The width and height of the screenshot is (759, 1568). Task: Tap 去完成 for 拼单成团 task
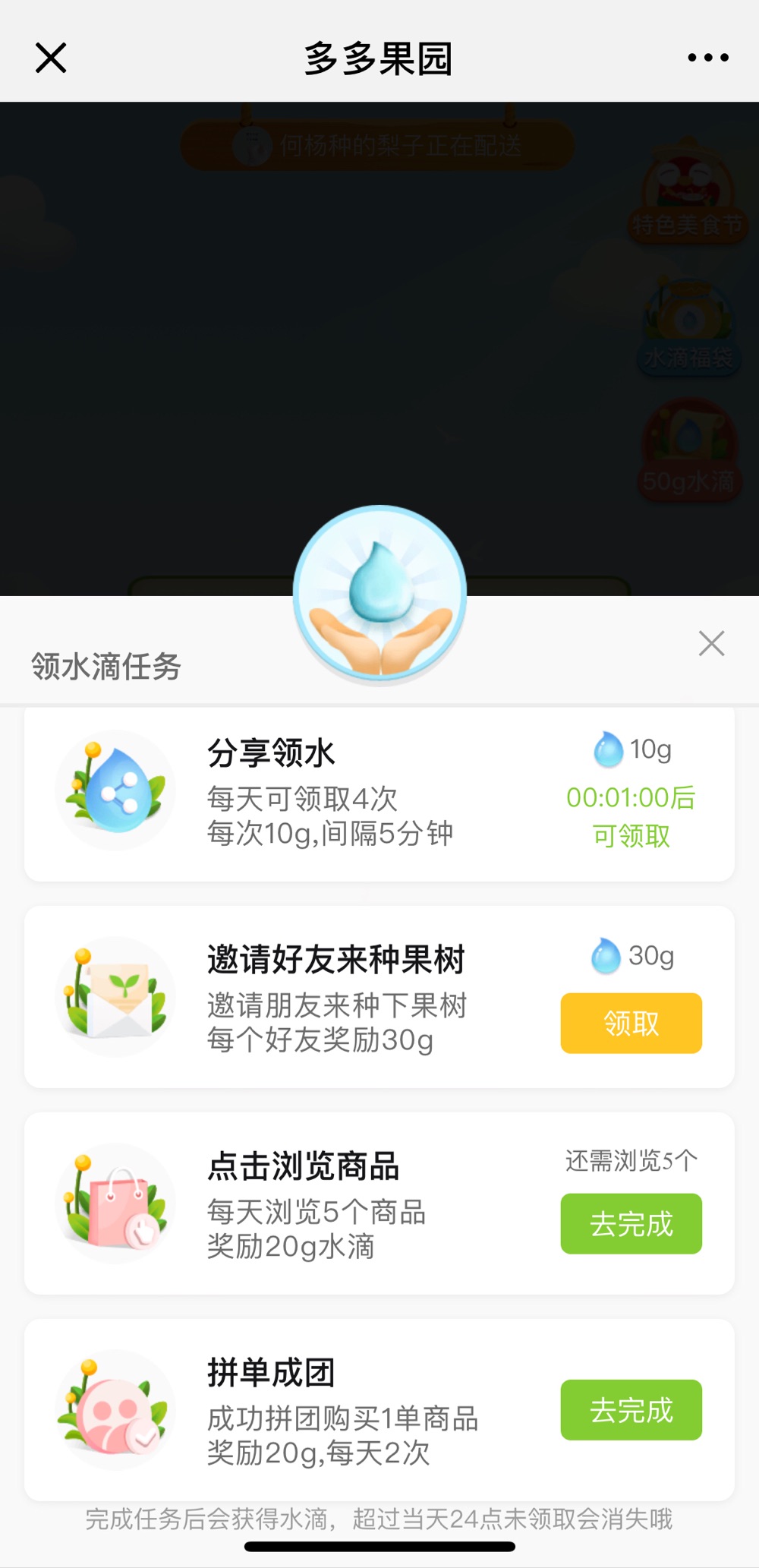(631, 1409)
